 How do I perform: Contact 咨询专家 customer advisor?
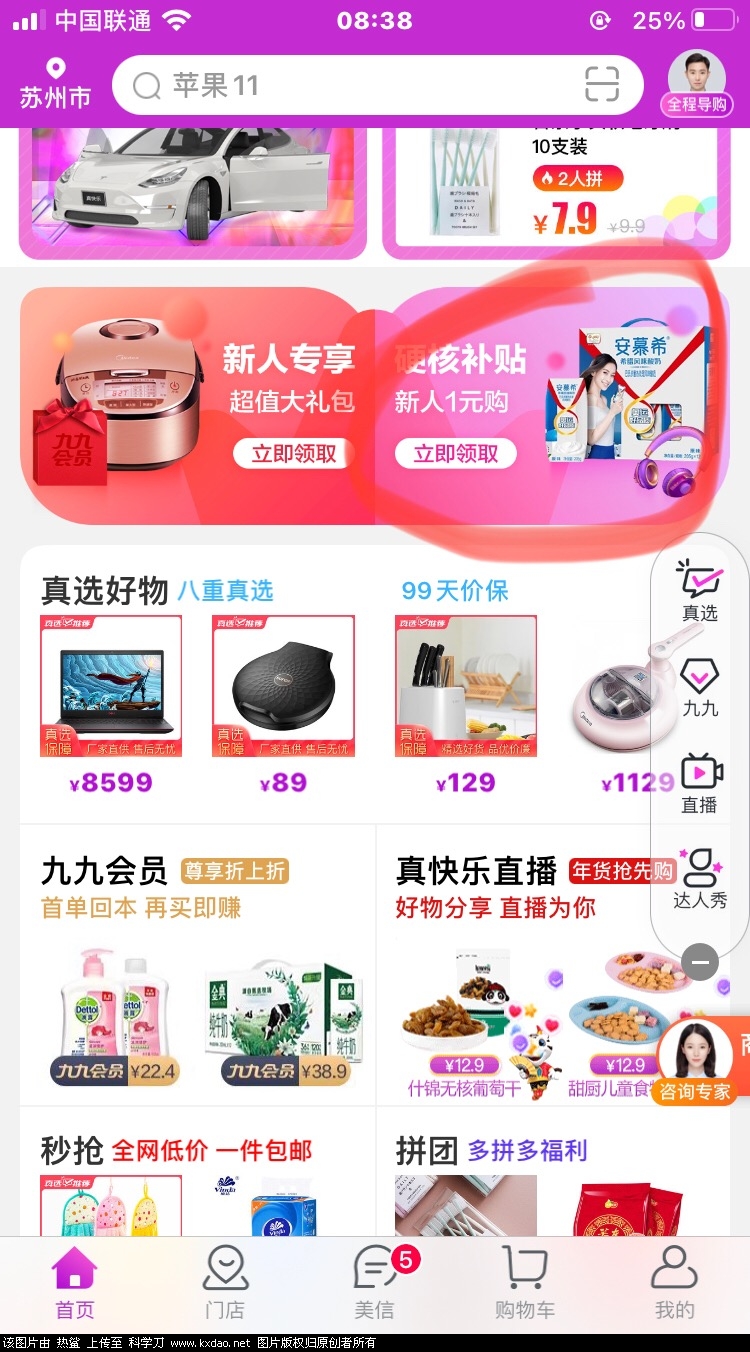(695, 1062)
